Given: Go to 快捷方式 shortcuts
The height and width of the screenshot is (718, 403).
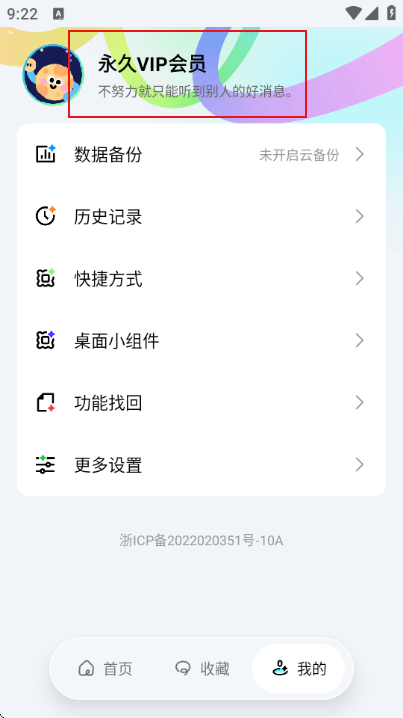Looking at the screenshot, I should (202, 278).
